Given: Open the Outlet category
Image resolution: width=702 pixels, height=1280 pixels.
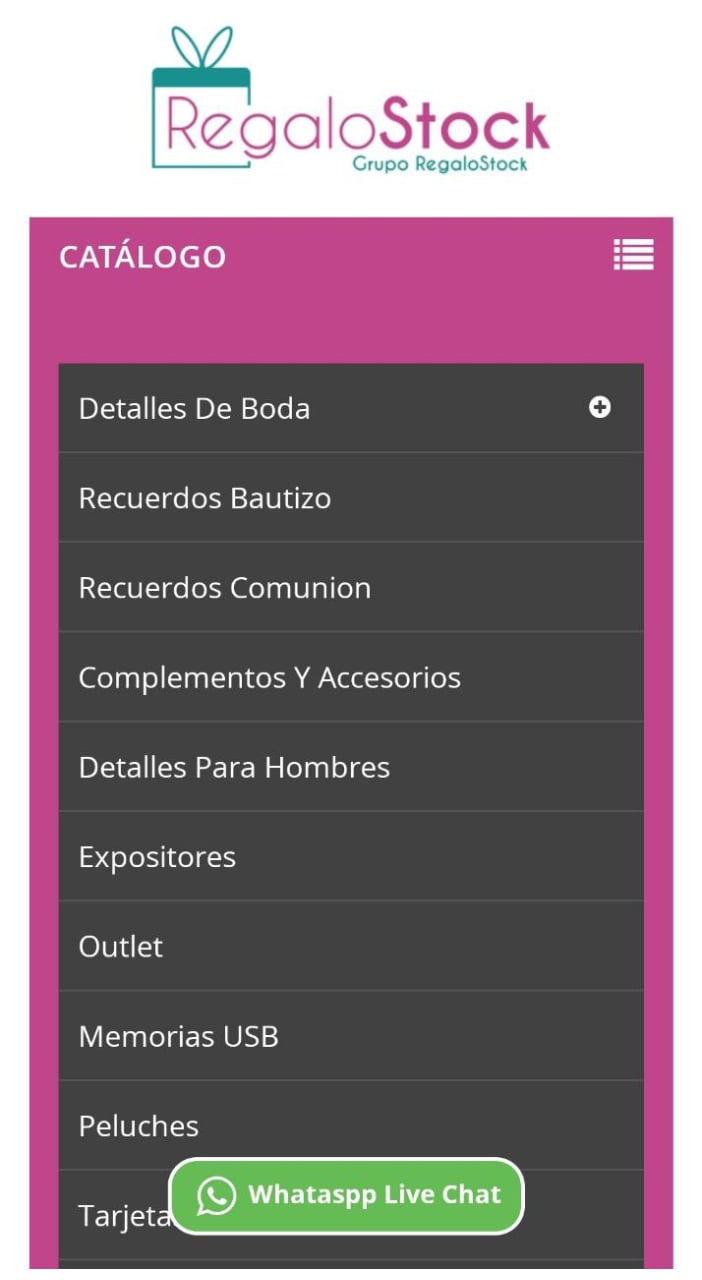Looking at the screenshot, I should pos(351,946).
